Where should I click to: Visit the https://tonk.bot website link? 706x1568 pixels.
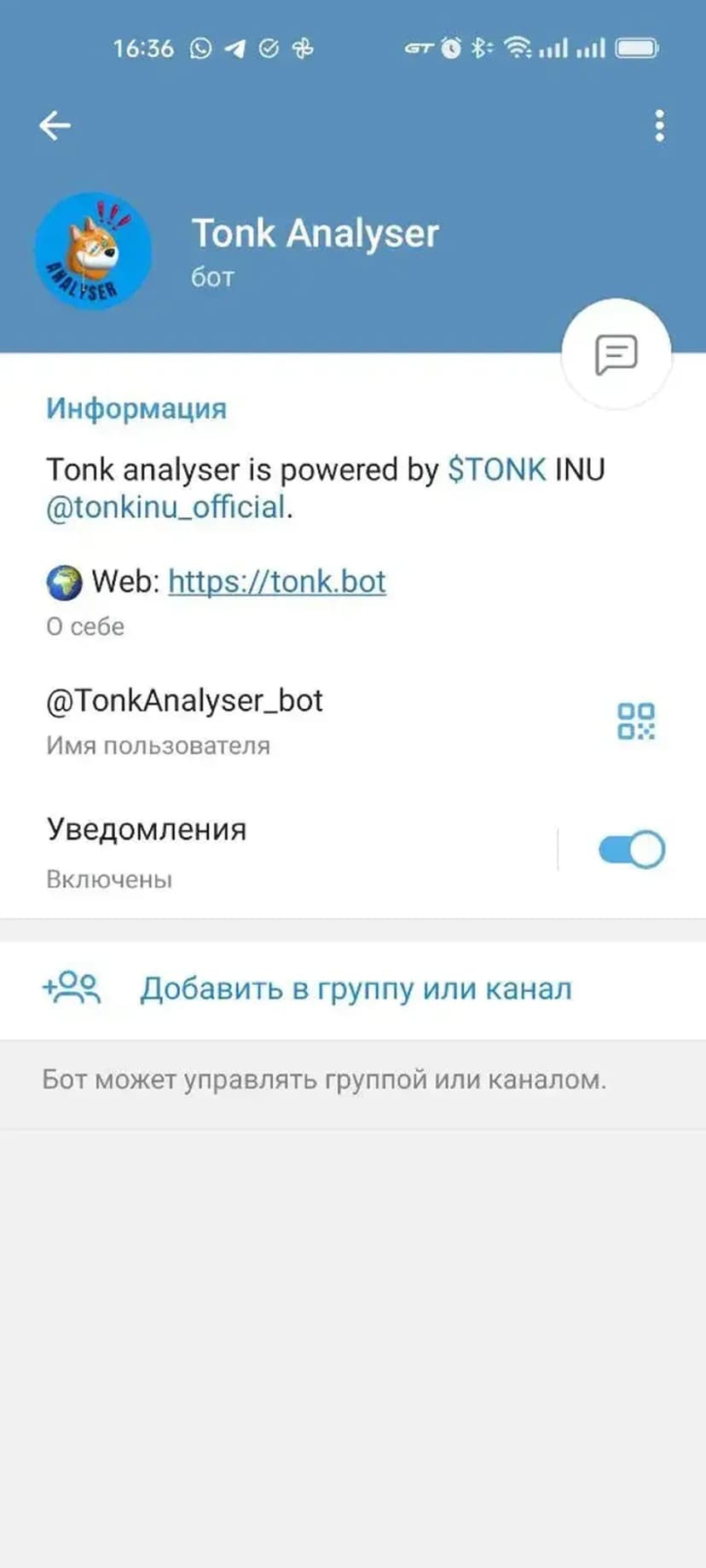click(276, 582)
